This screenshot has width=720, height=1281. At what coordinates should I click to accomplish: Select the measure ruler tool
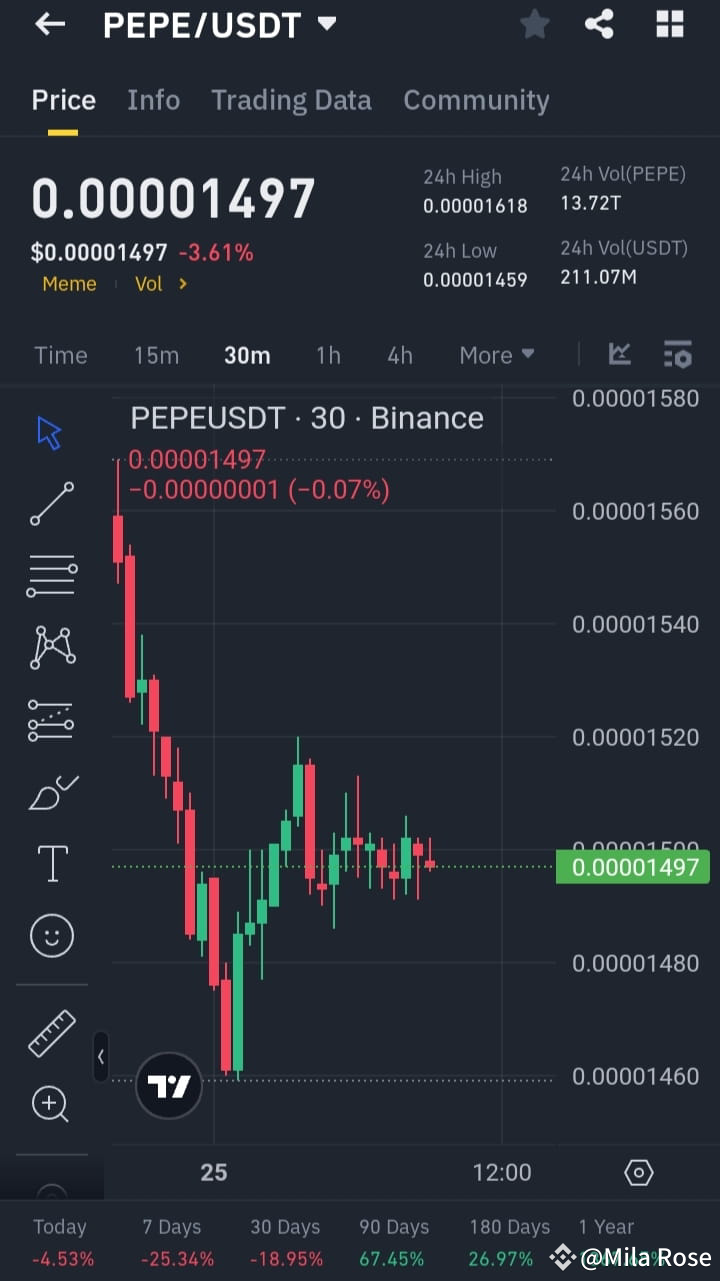[51, 1032]
